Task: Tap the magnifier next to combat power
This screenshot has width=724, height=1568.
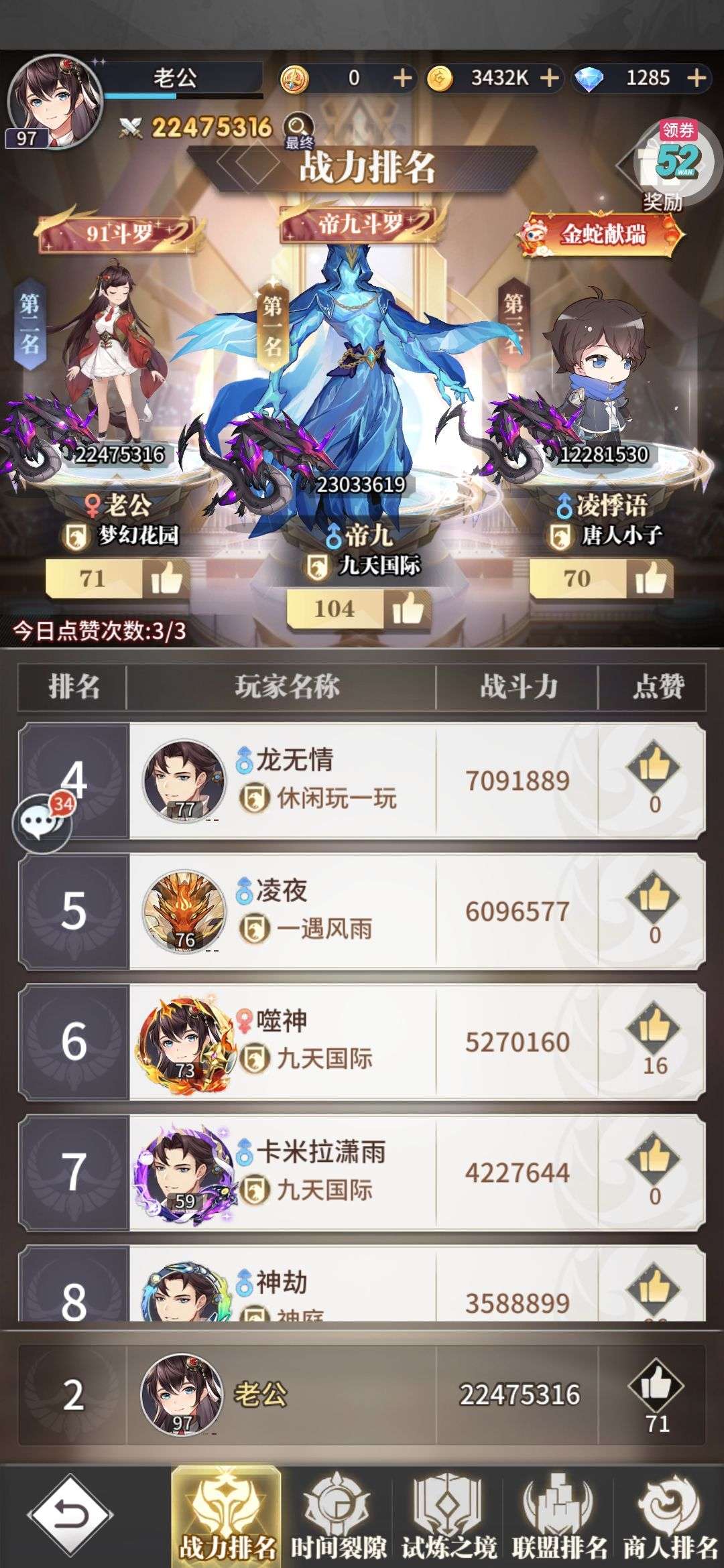Action: pyautogui.click(x=298, y=125)
